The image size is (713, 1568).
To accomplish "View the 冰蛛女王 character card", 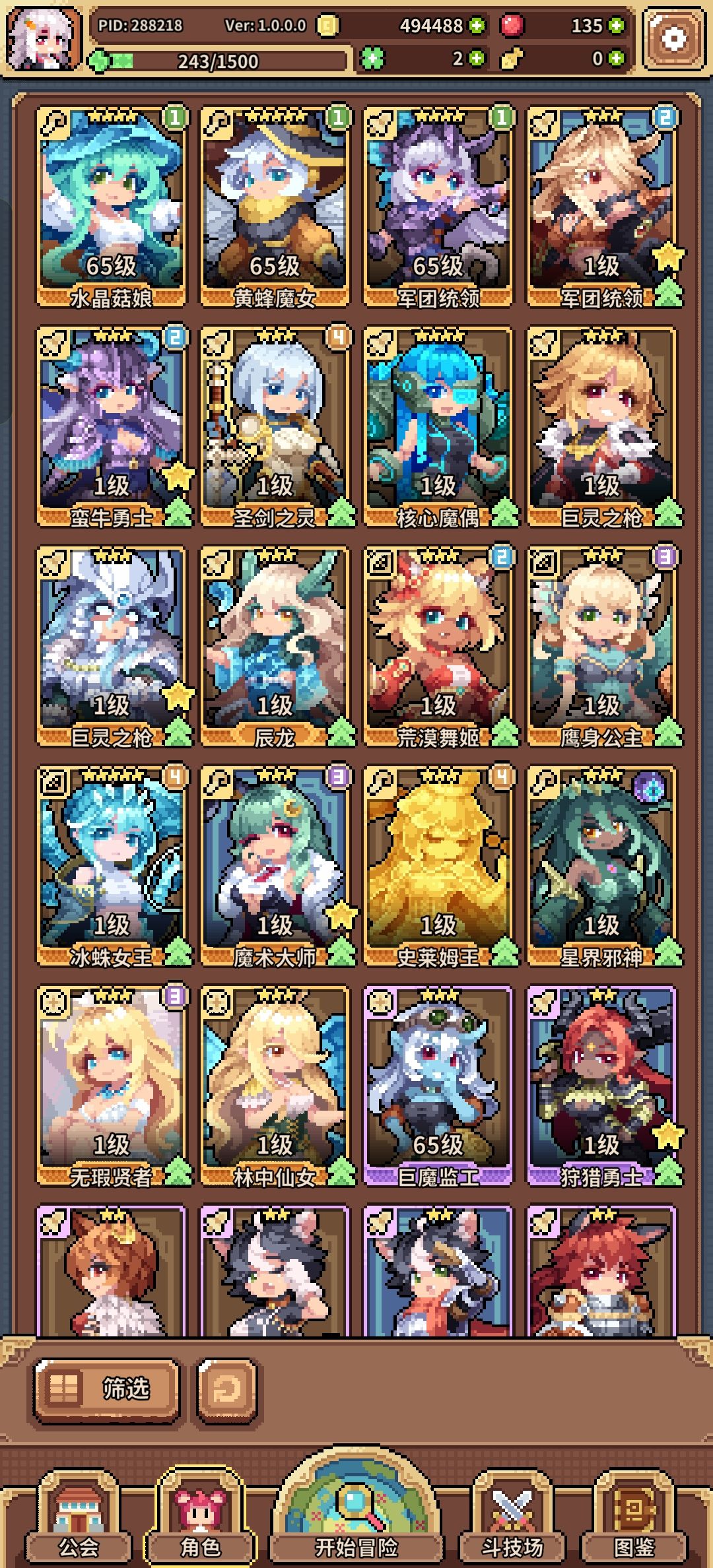I will (x=111, y=866).
